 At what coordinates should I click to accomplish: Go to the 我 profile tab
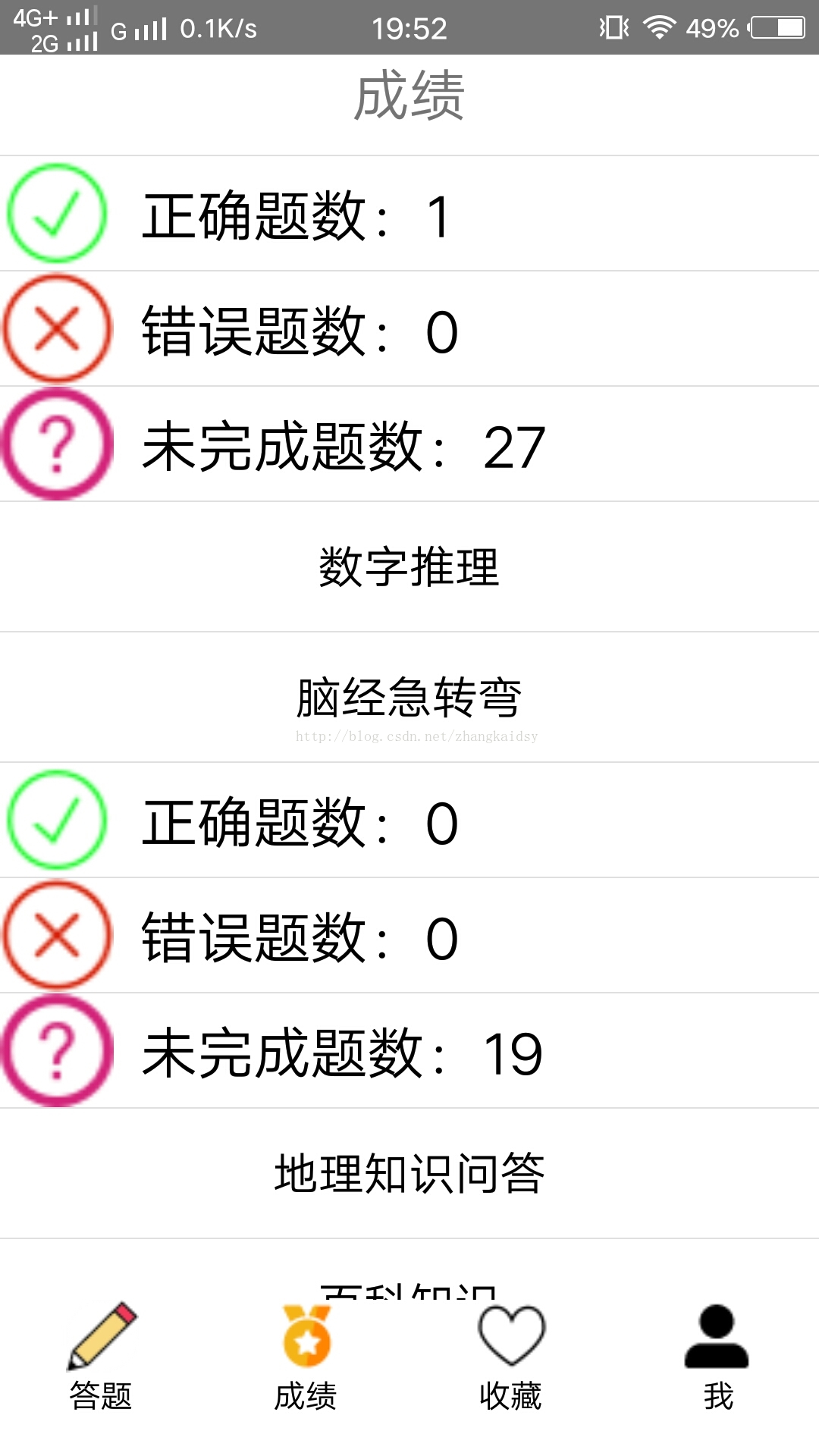717,1357
